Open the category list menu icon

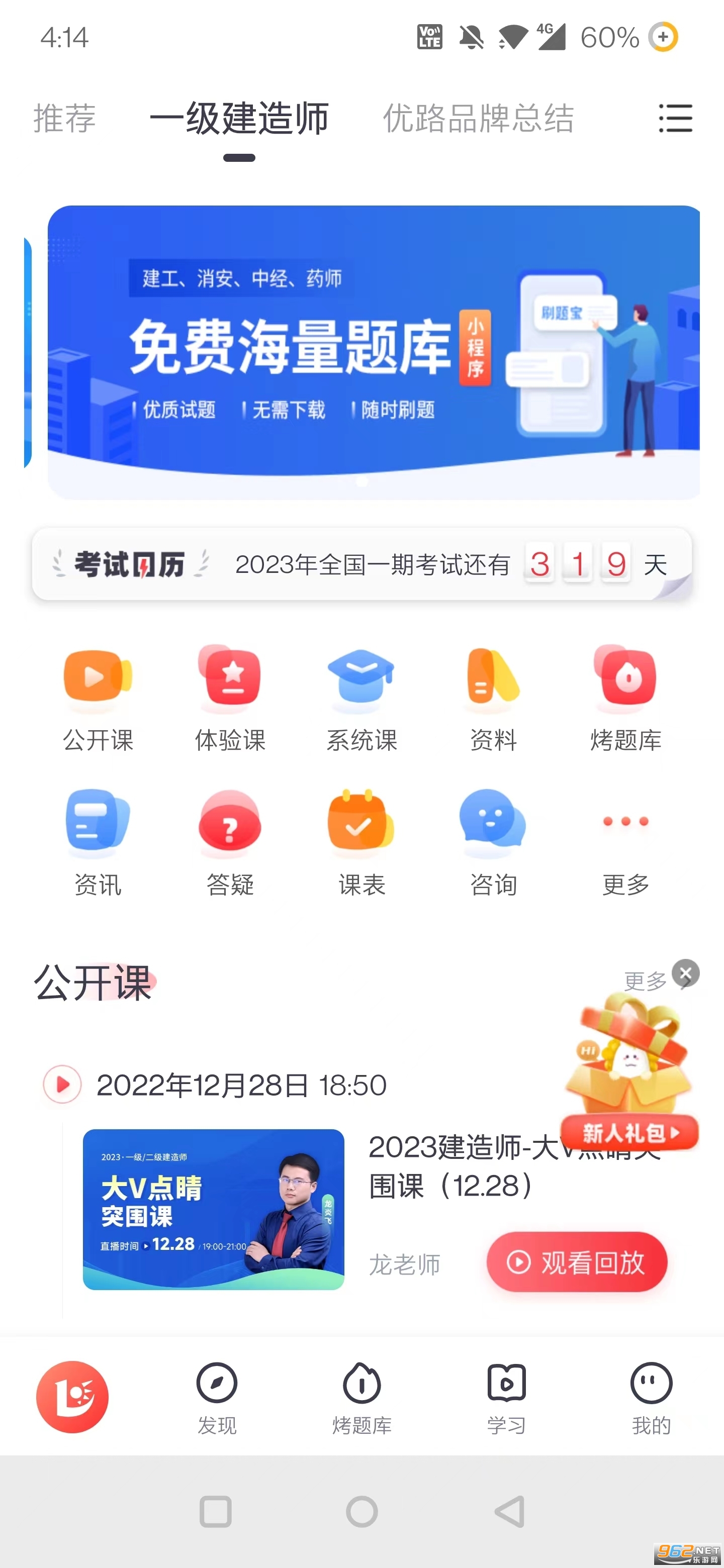(675, 118)
